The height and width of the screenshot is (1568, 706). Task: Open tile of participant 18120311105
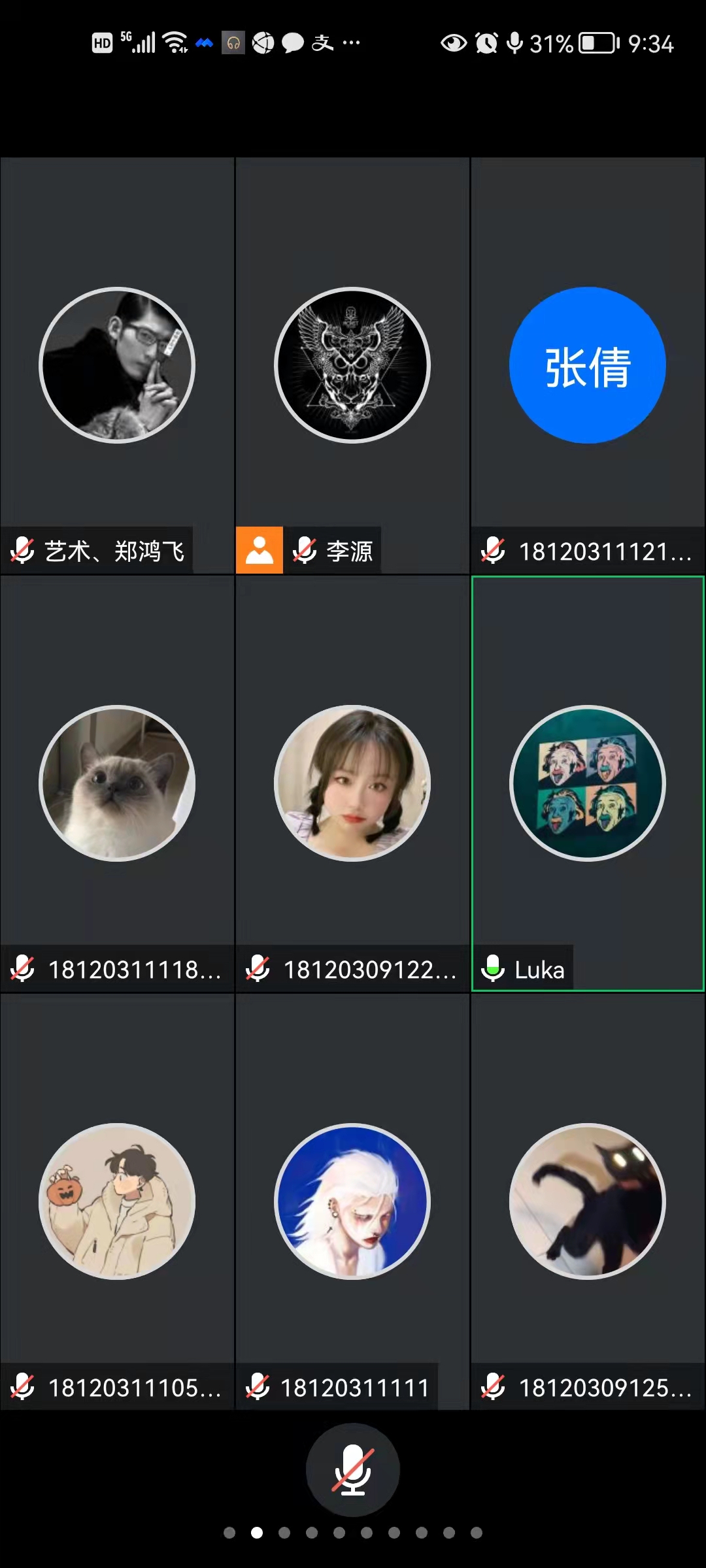[x=117, y=1201]
